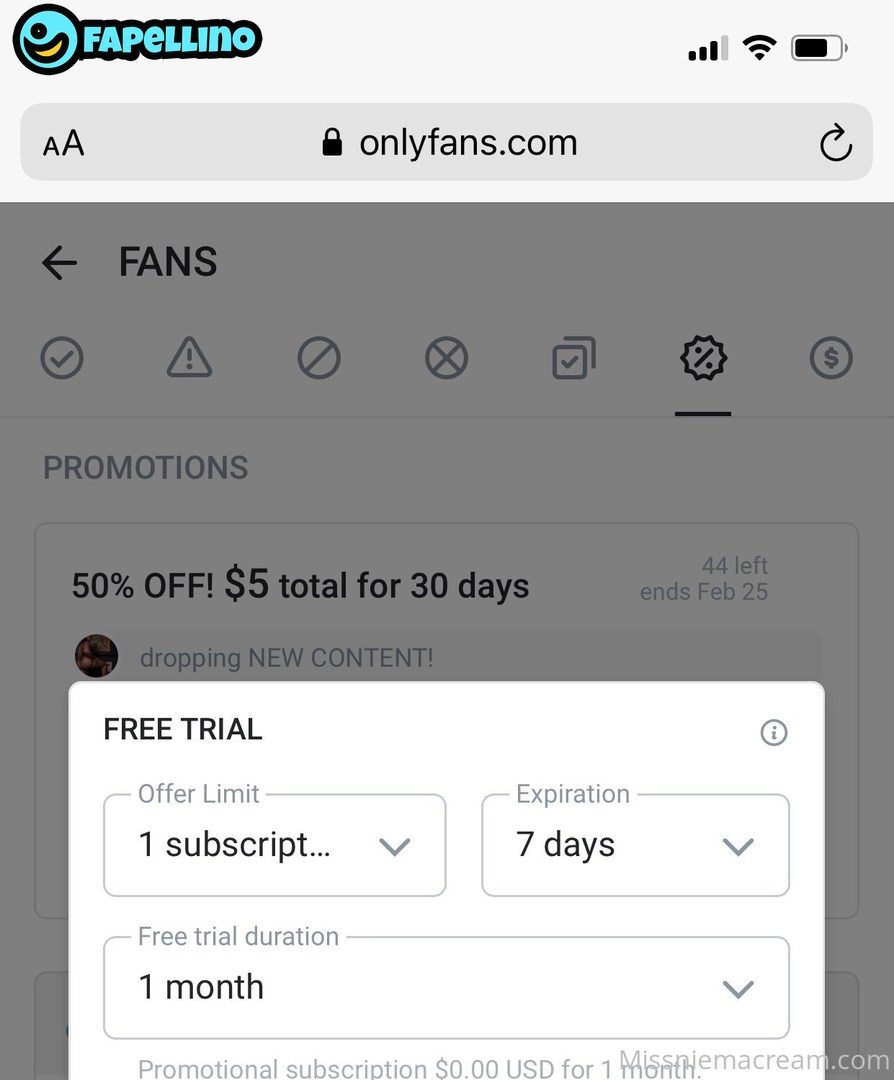This screenshot has height=1080, width=894.
Task: Switch to the stacked checkbox tab
Action: click(x=574, y=357)
